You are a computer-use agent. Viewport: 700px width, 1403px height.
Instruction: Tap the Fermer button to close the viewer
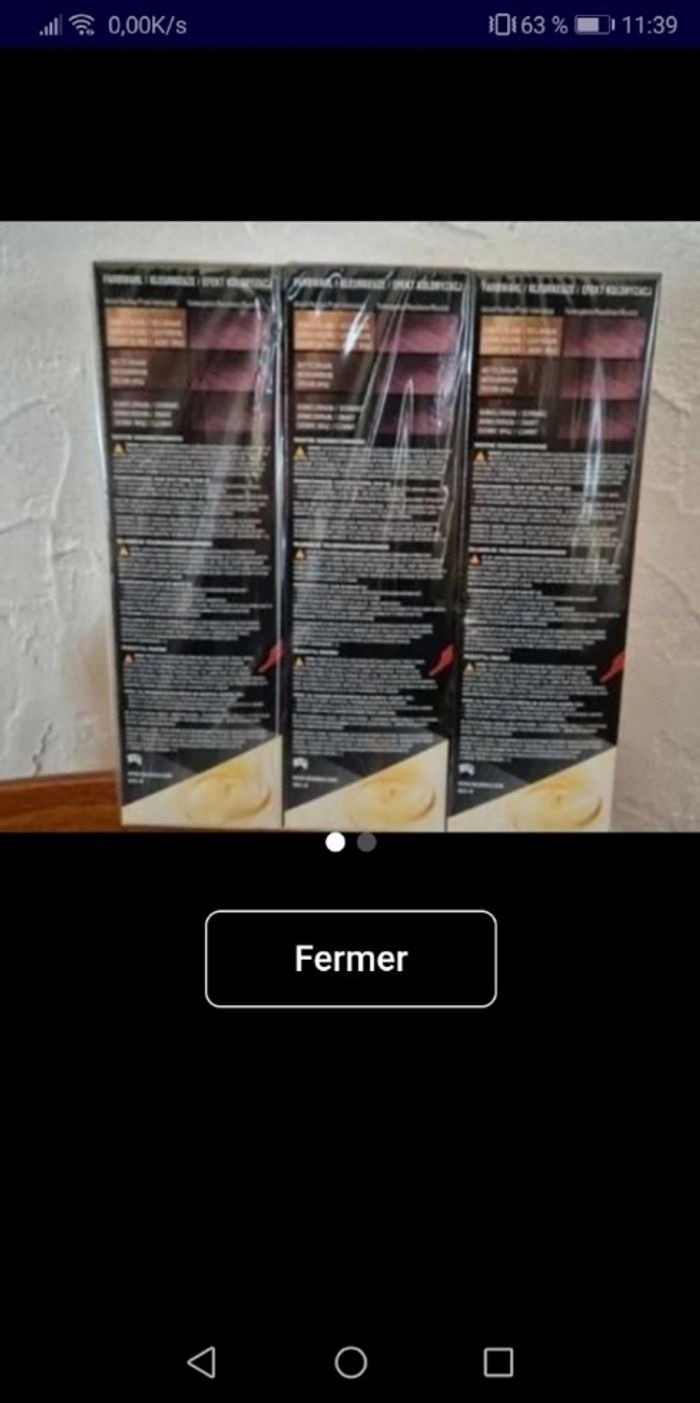(350, 958)
